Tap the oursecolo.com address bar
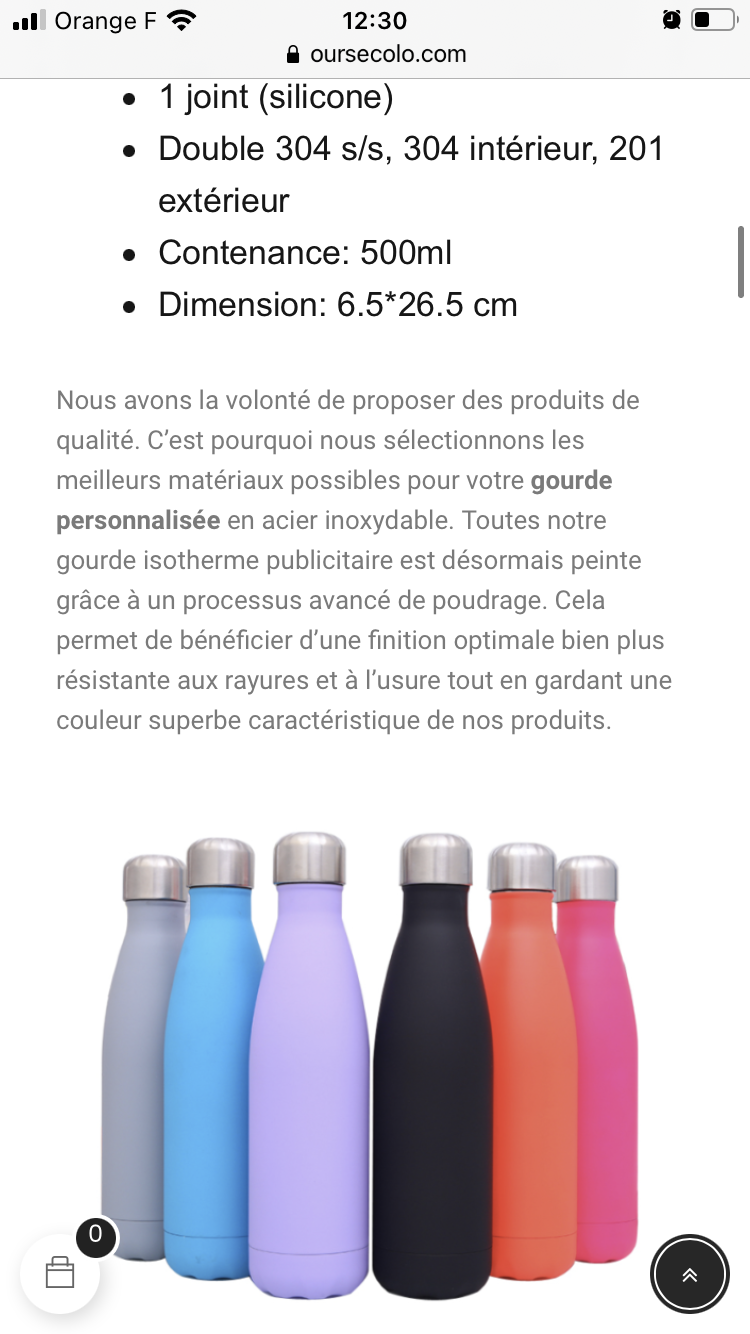Screen dimensions: 750x1334 pyautogui.click(x=375, y=54)
